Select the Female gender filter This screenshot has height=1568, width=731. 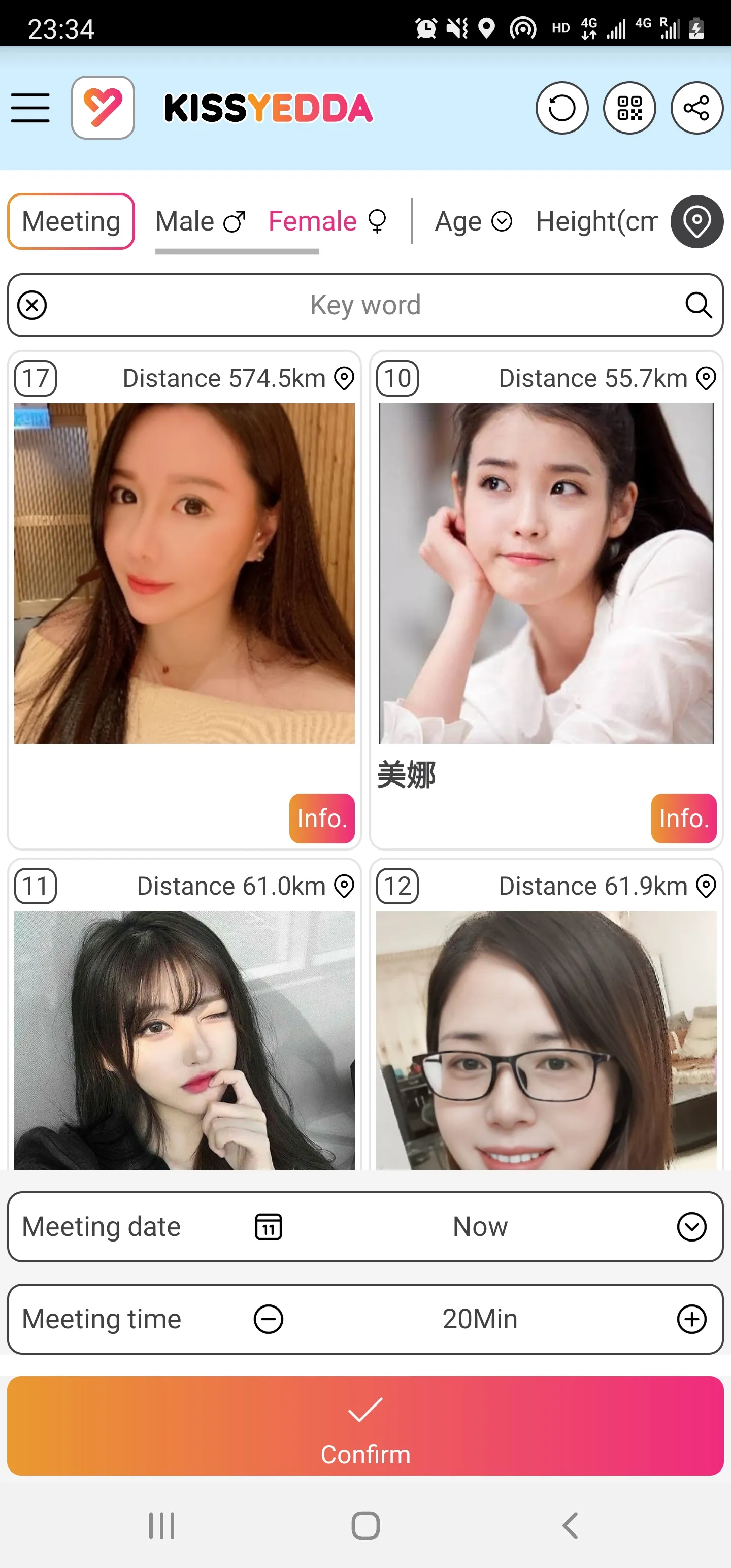[x=312, y=221]
